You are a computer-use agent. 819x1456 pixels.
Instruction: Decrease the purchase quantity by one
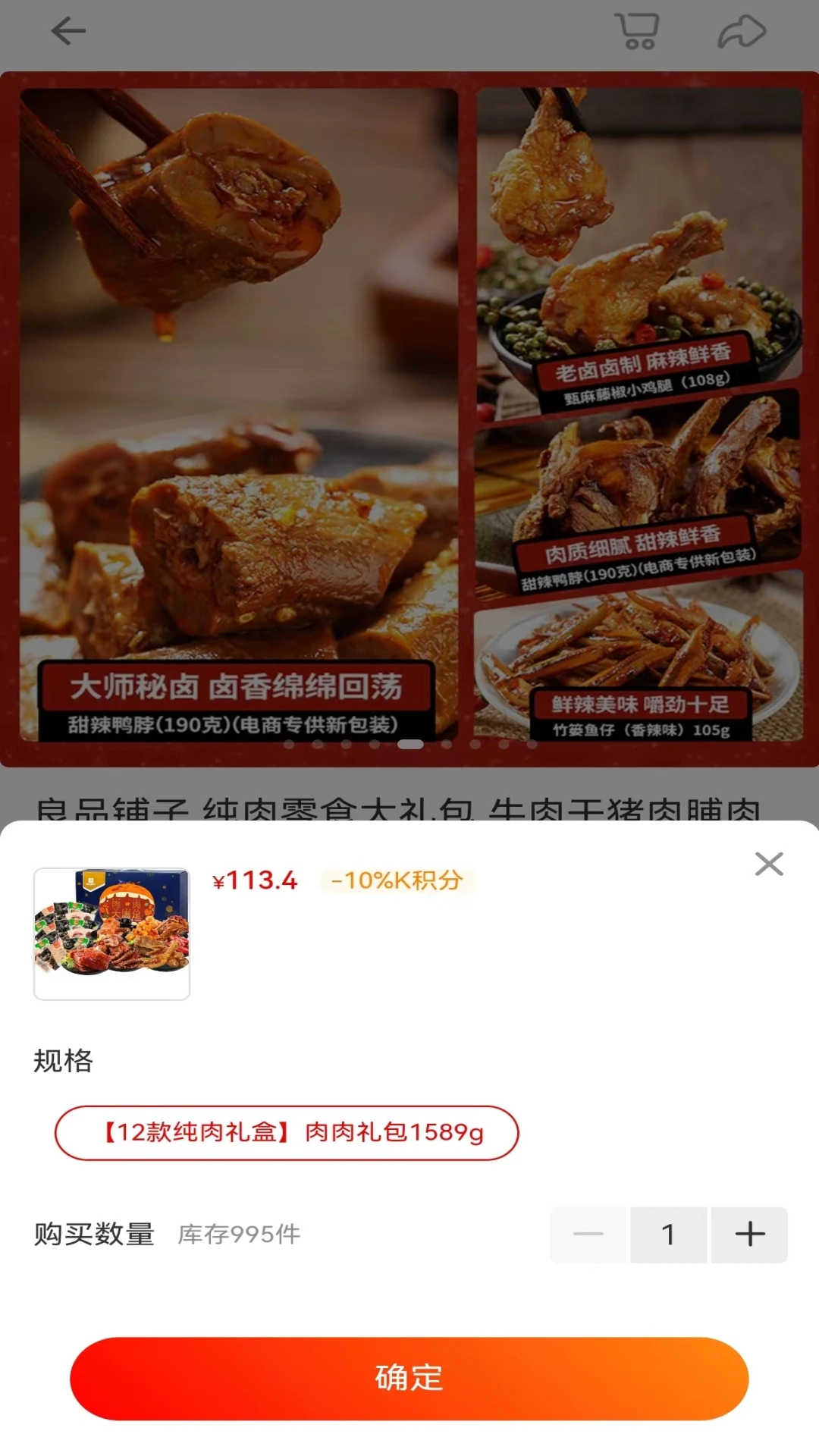[589, 1235]
